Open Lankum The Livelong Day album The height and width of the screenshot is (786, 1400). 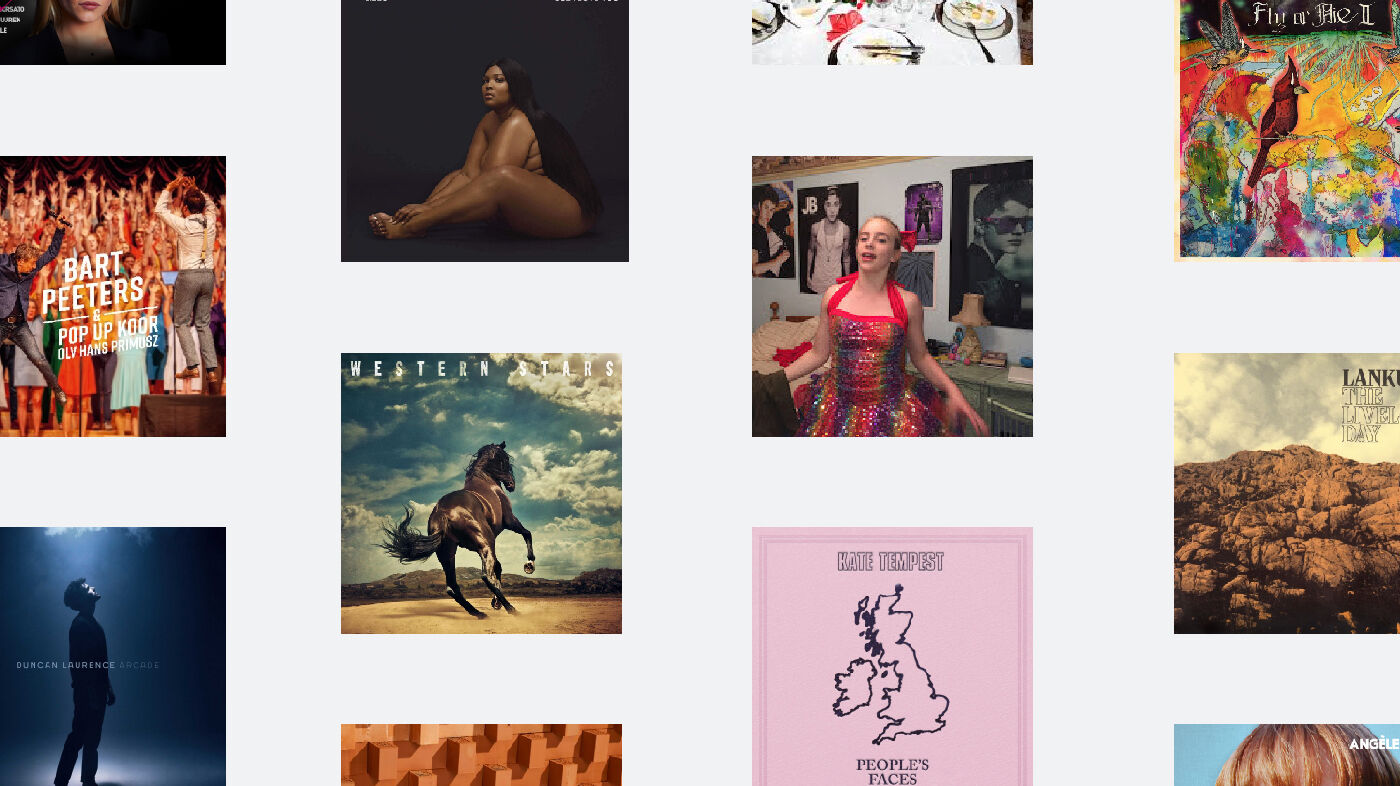1286,493
